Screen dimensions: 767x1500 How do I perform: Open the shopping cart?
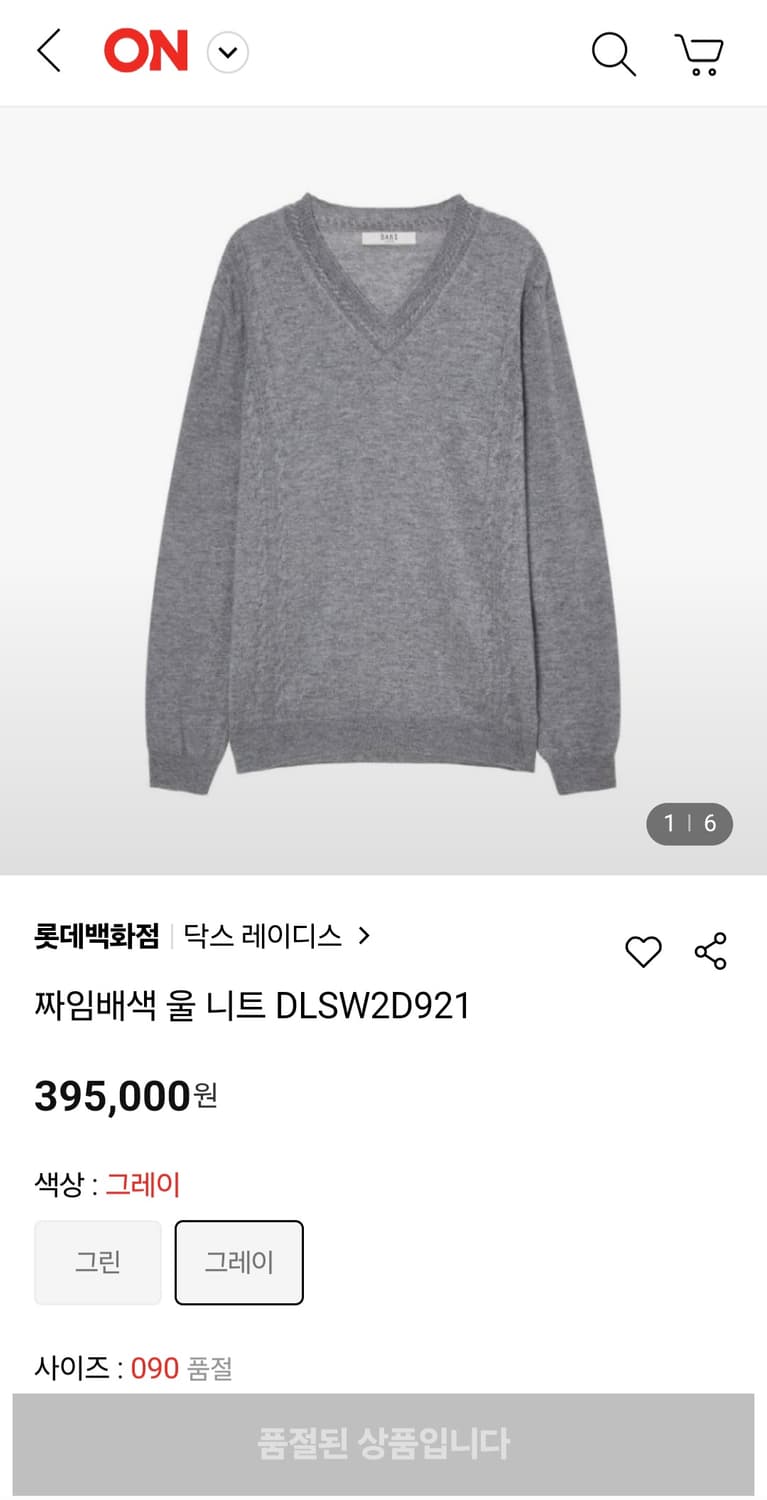tap(700, 55)
